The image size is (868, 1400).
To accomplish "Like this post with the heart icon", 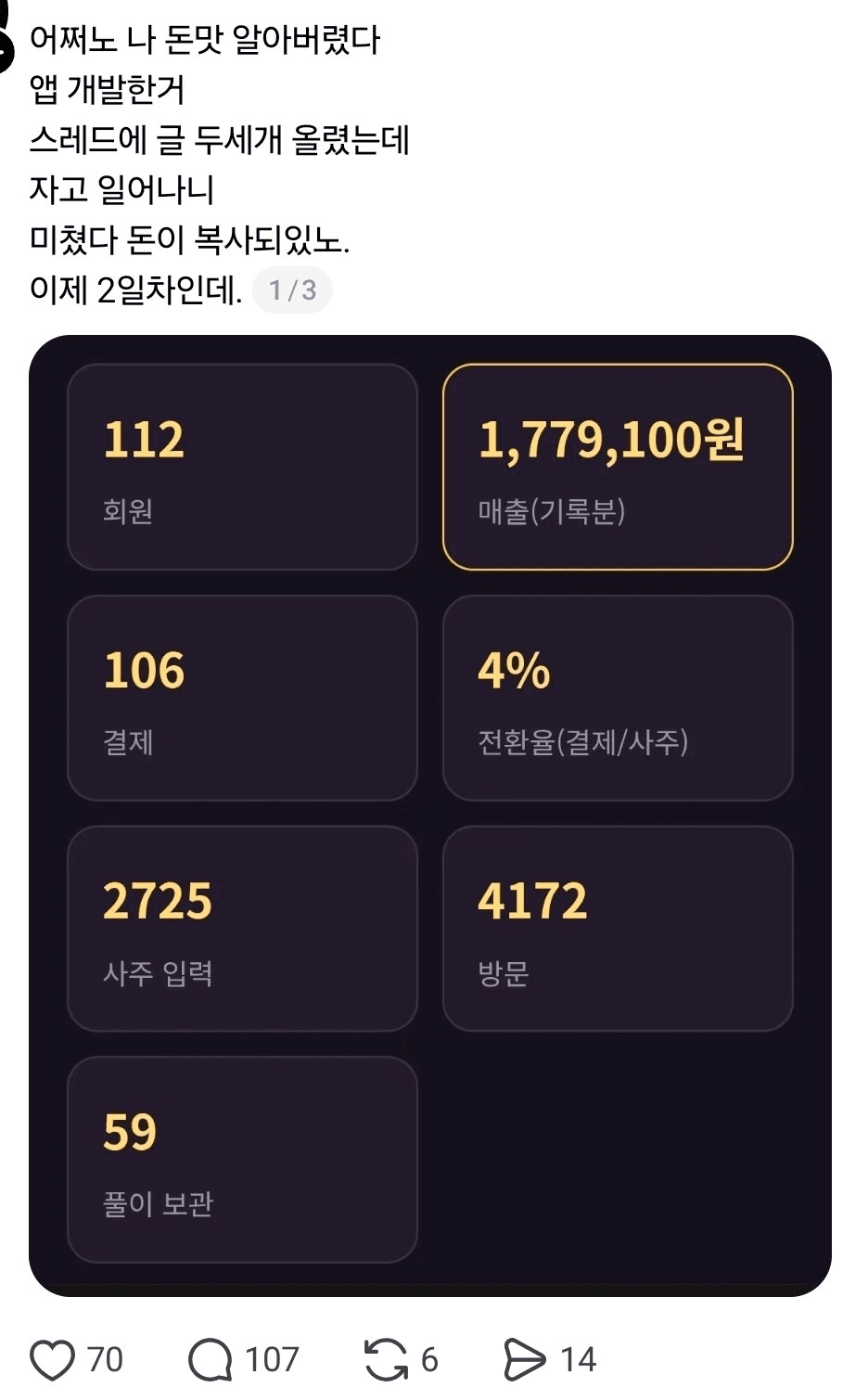I will 52,1360.
